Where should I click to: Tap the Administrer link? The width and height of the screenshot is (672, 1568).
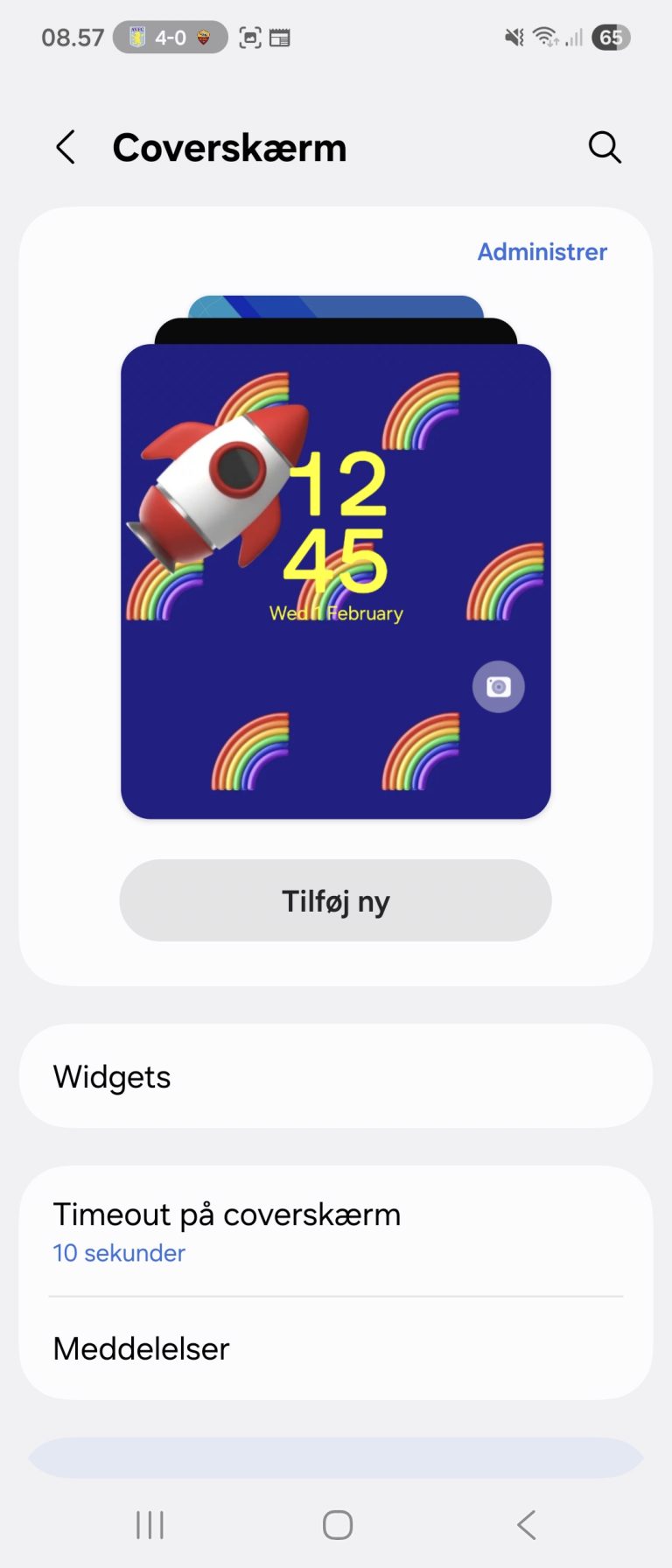(542, 252)
